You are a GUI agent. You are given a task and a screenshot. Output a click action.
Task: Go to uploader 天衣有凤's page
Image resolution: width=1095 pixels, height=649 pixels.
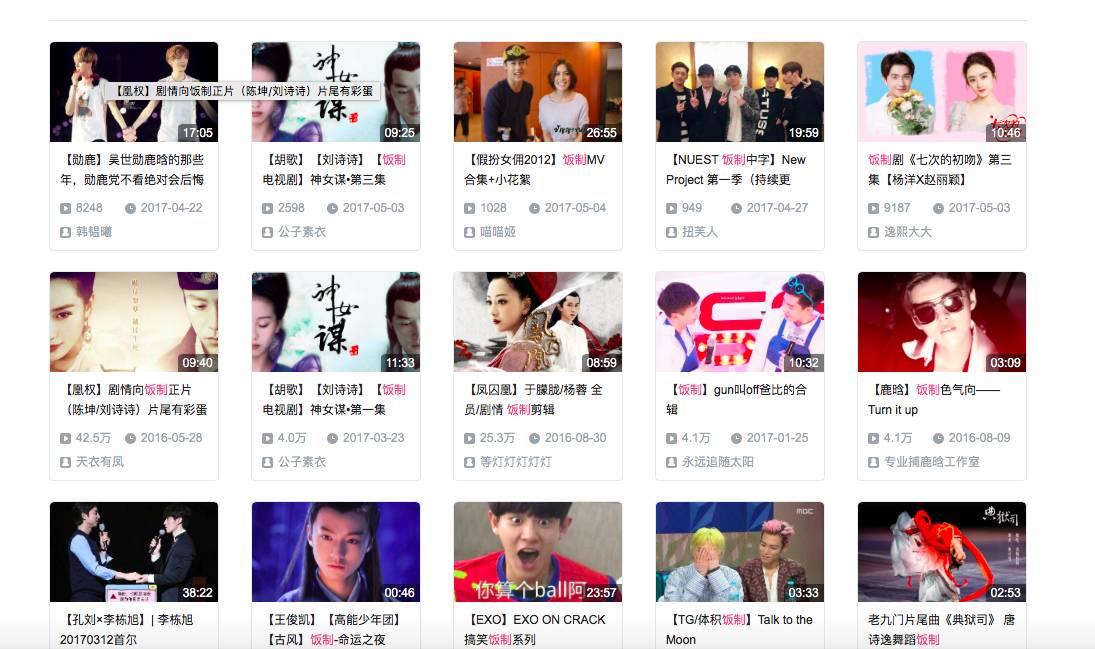coord(100,462)
